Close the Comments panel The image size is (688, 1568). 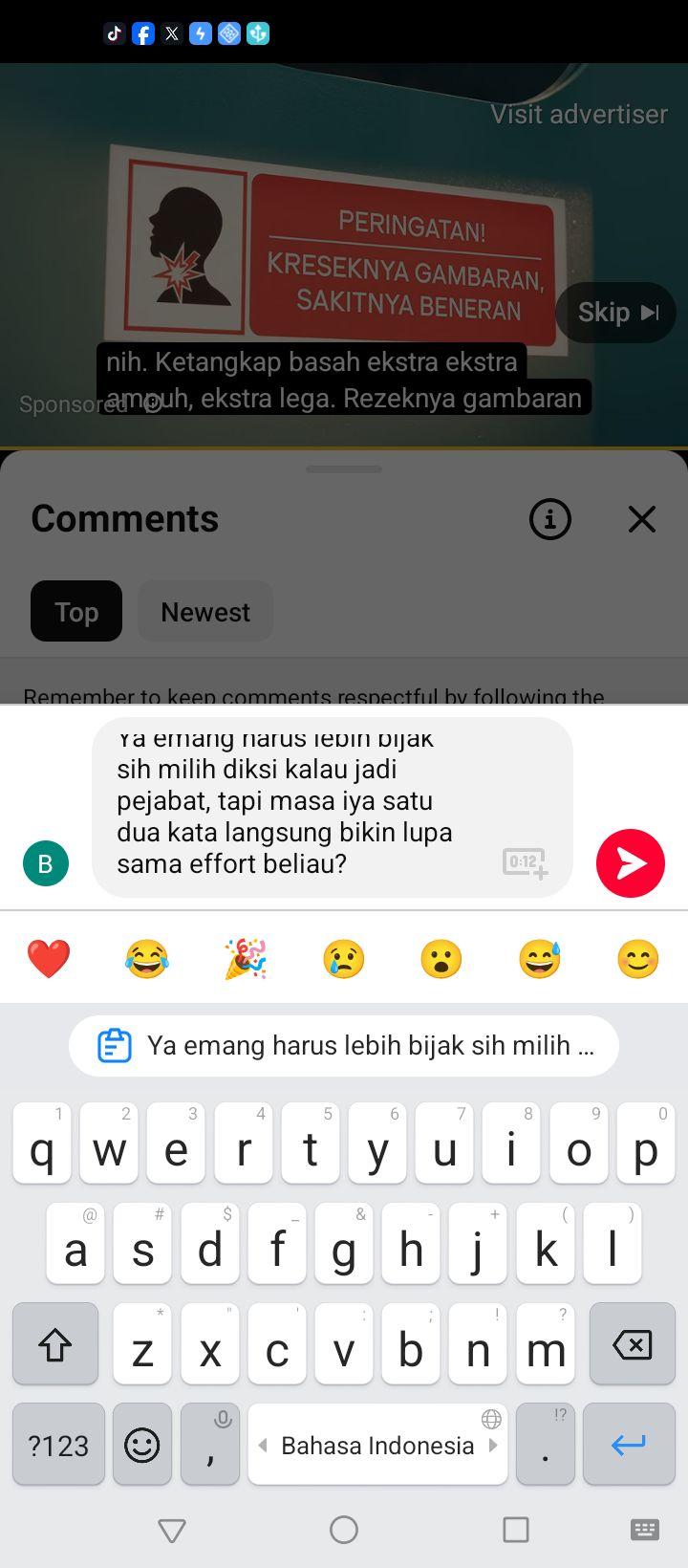pos(641,519)
